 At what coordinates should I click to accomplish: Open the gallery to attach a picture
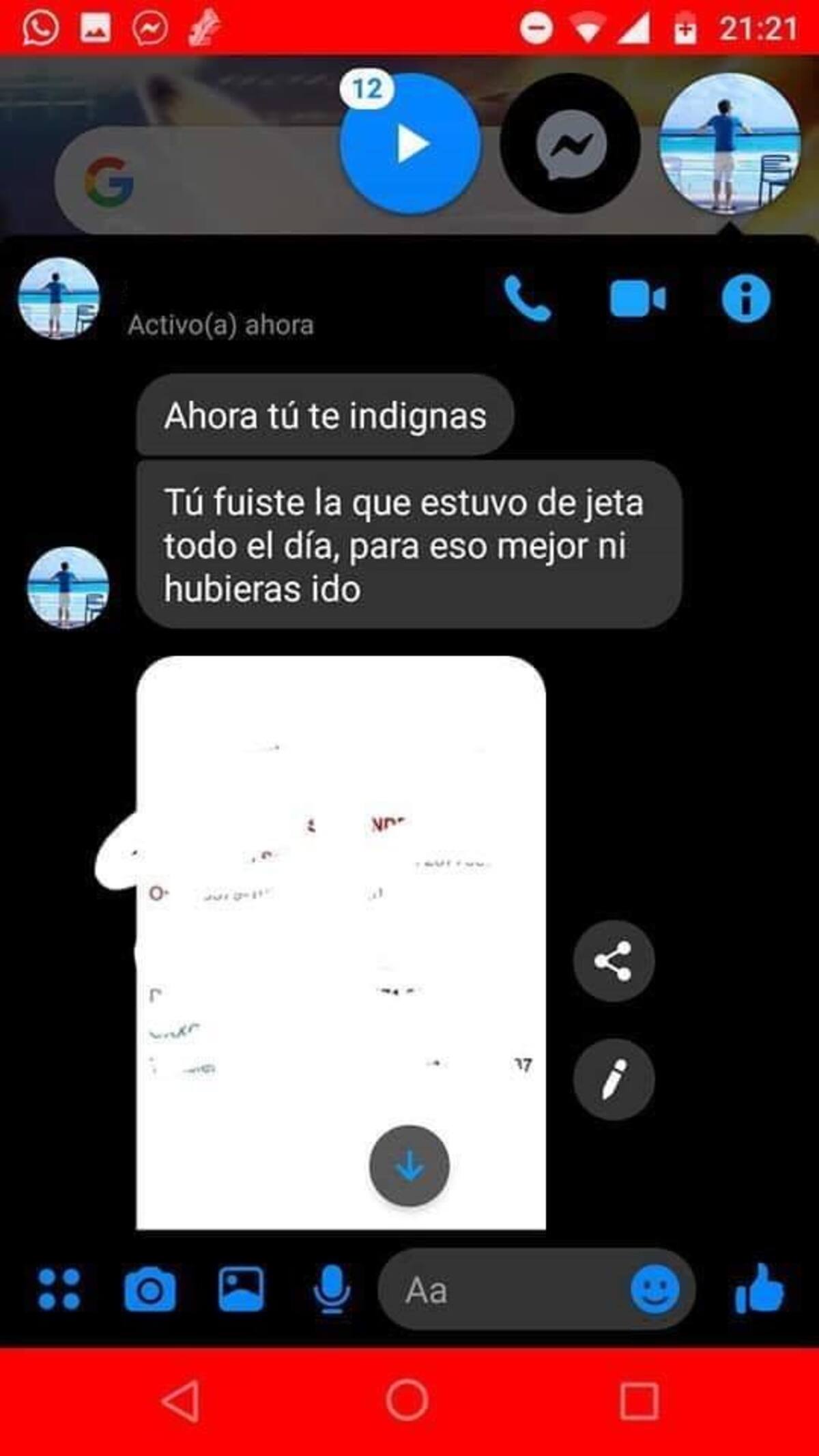(241, 1289)
